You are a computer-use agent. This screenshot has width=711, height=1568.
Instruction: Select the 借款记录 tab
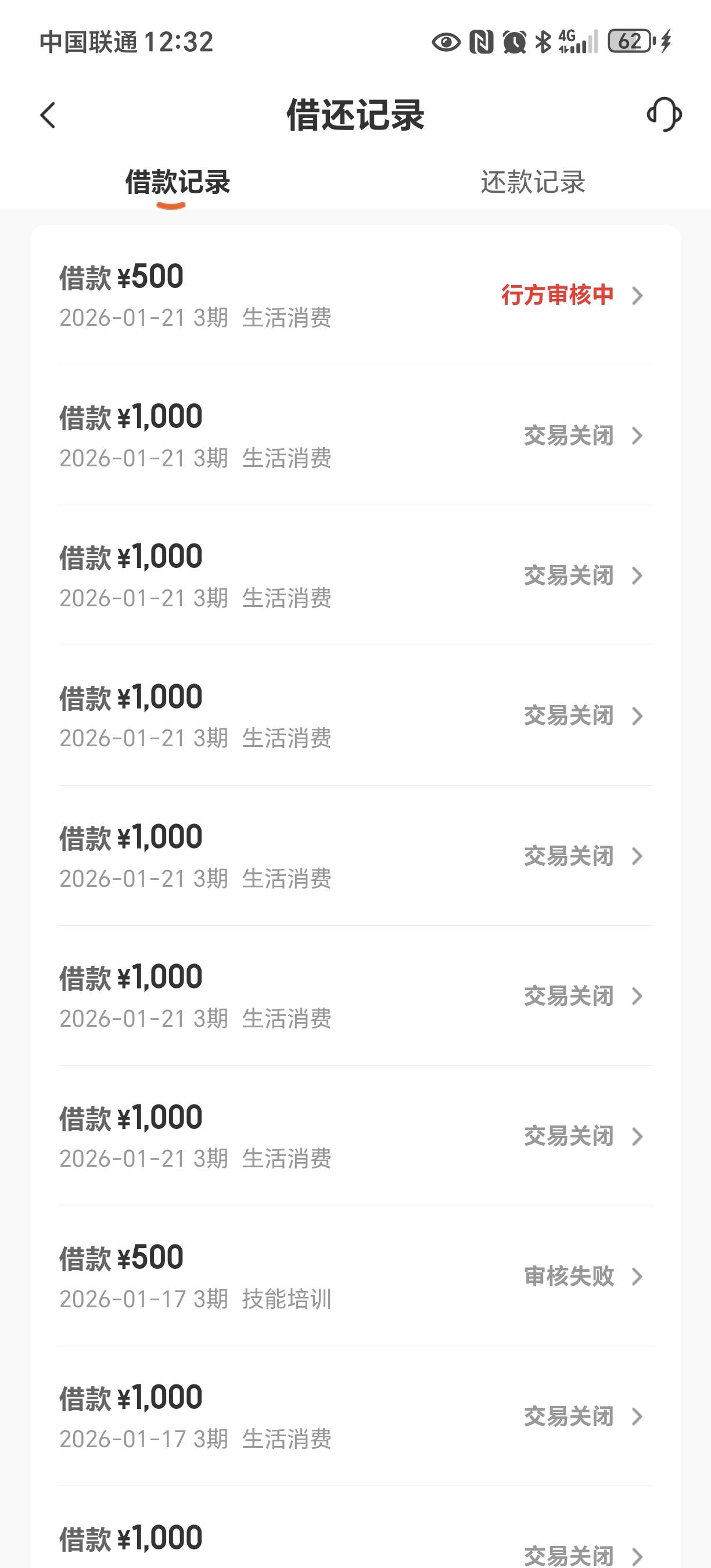177,182
